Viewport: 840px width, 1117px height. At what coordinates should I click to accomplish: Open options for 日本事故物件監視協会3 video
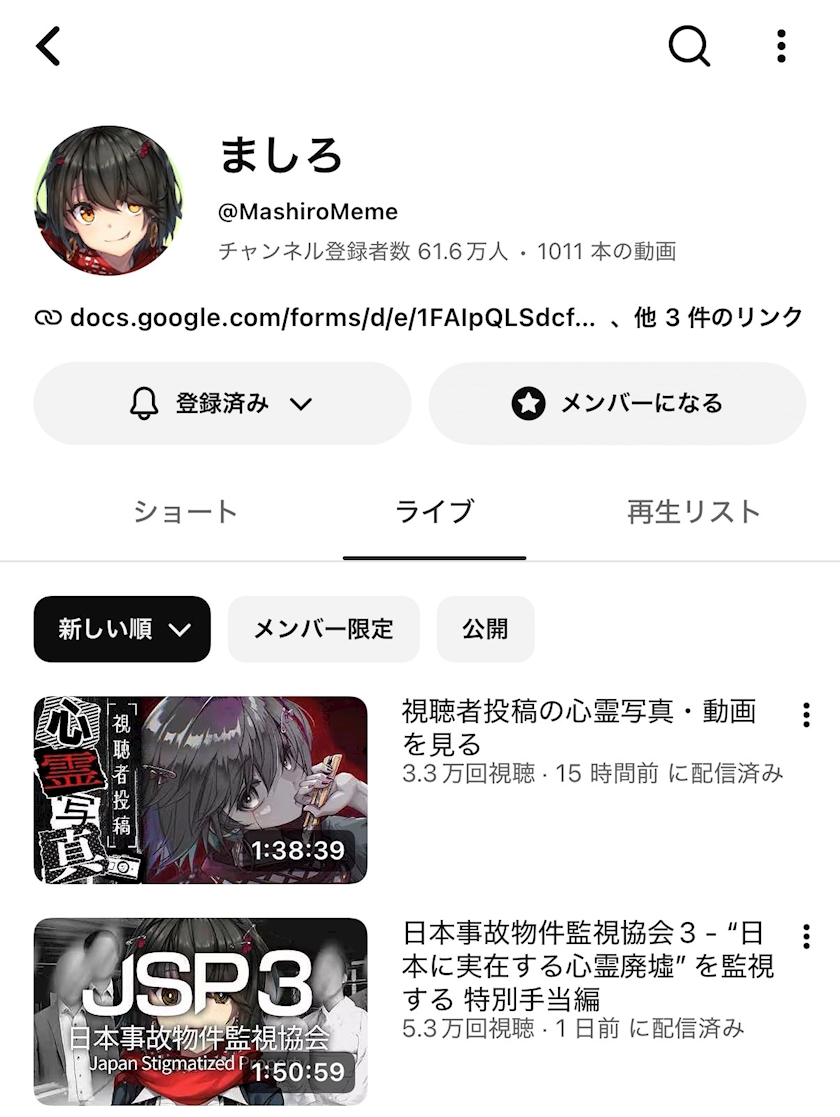[x=806, y=936]
